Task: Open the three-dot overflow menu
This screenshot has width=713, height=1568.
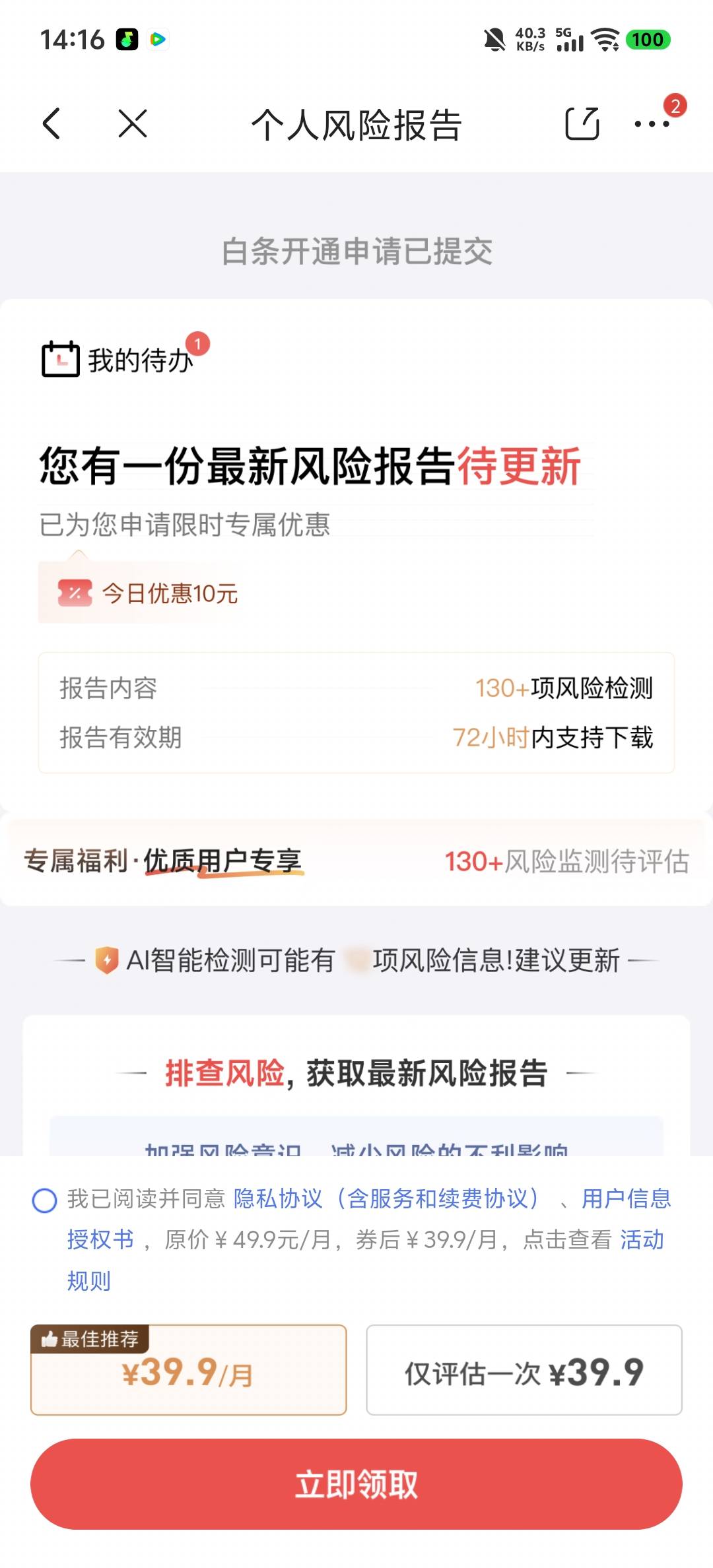Action: pos(652,123)
